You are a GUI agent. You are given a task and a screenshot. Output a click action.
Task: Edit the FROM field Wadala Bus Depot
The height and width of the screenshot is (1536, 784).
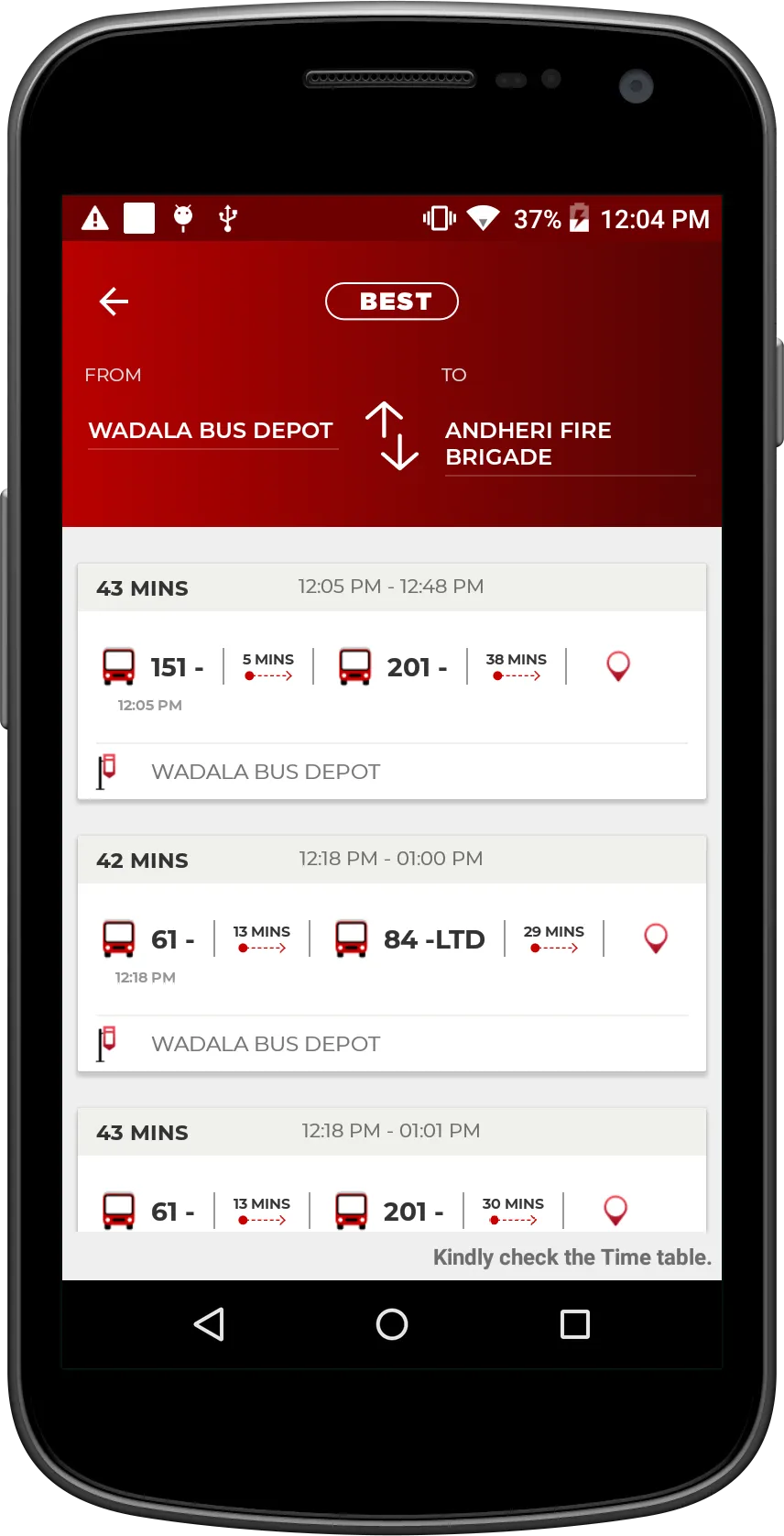coord(211,431)
